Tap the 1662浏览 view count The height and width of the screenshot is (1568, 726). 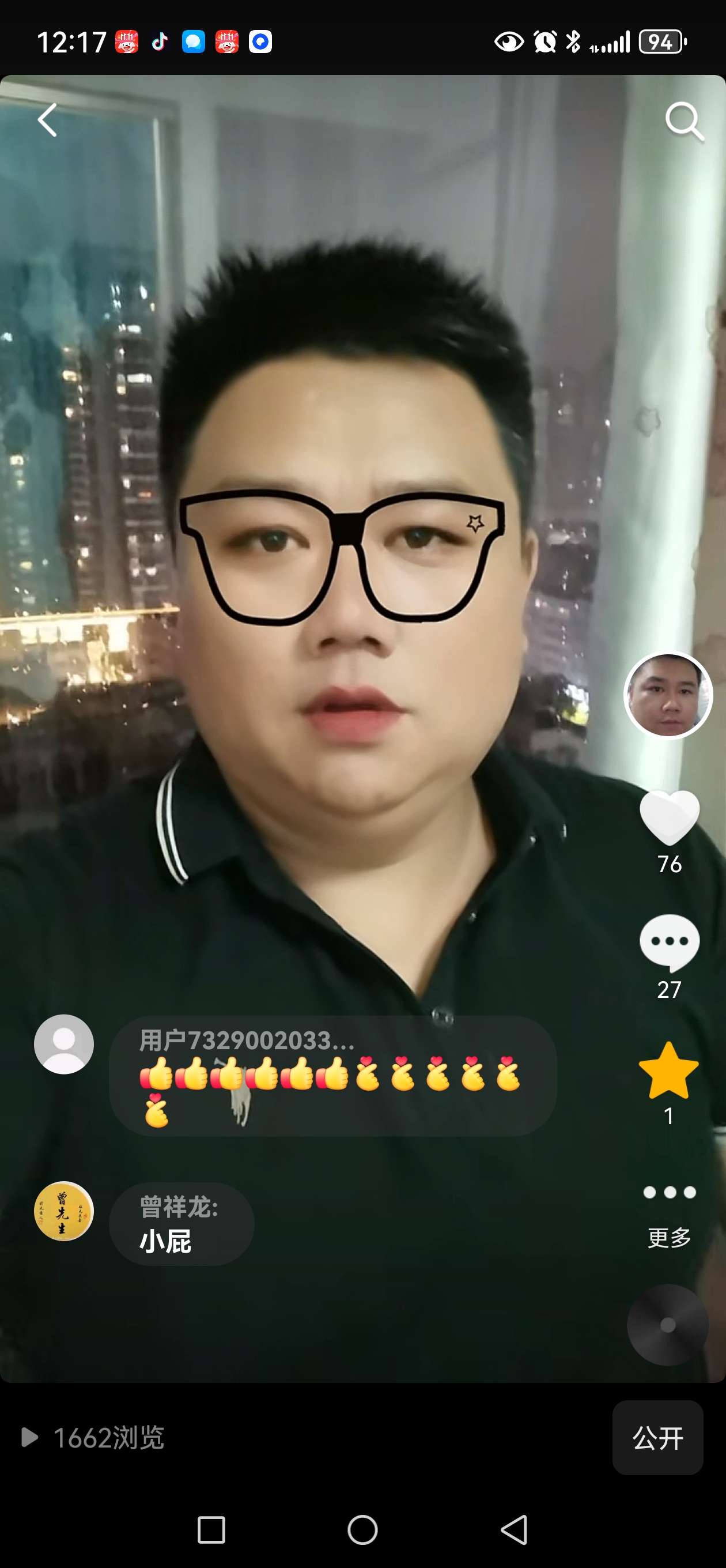click(x=93, y=1438)
